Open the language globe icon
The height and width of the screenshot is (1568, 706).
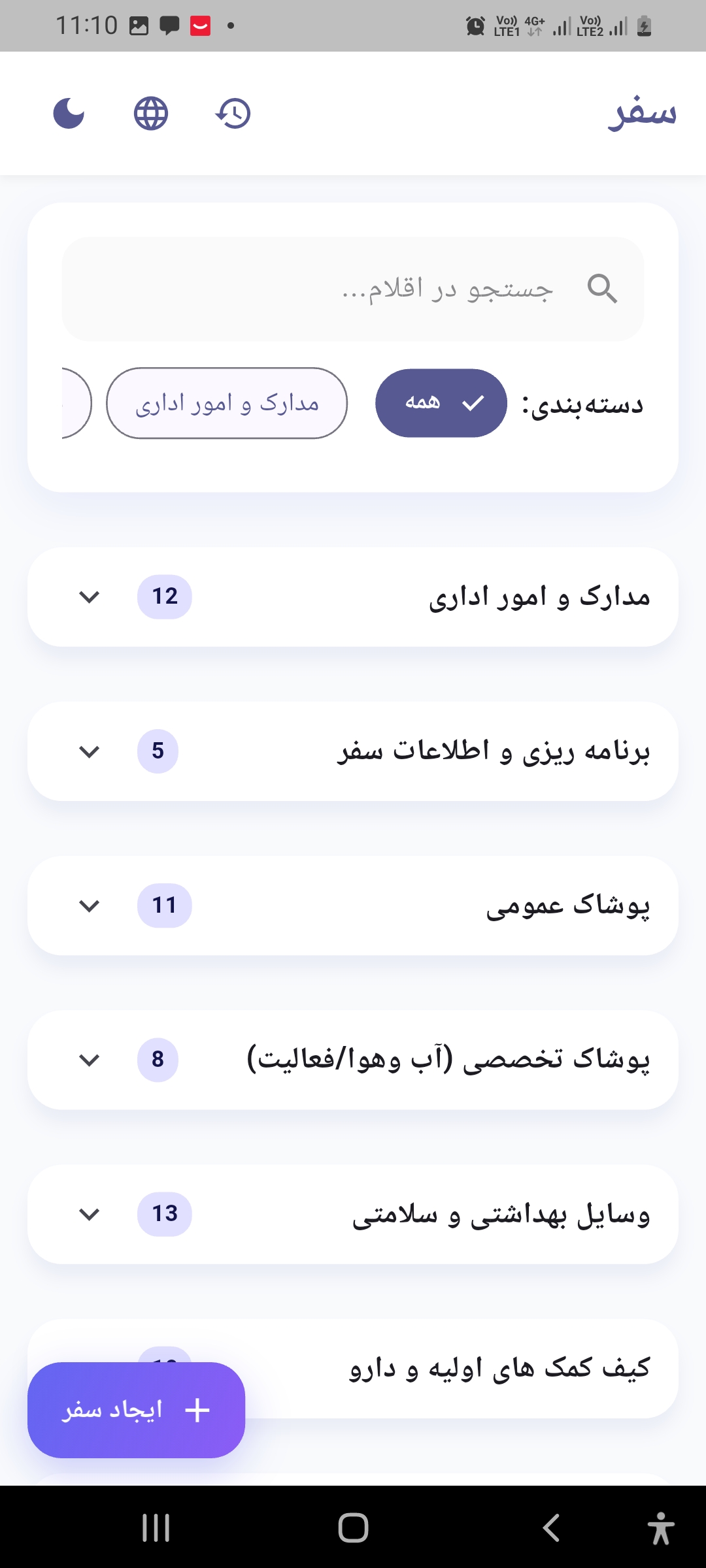pyautogui.click(x=150, y=113)
